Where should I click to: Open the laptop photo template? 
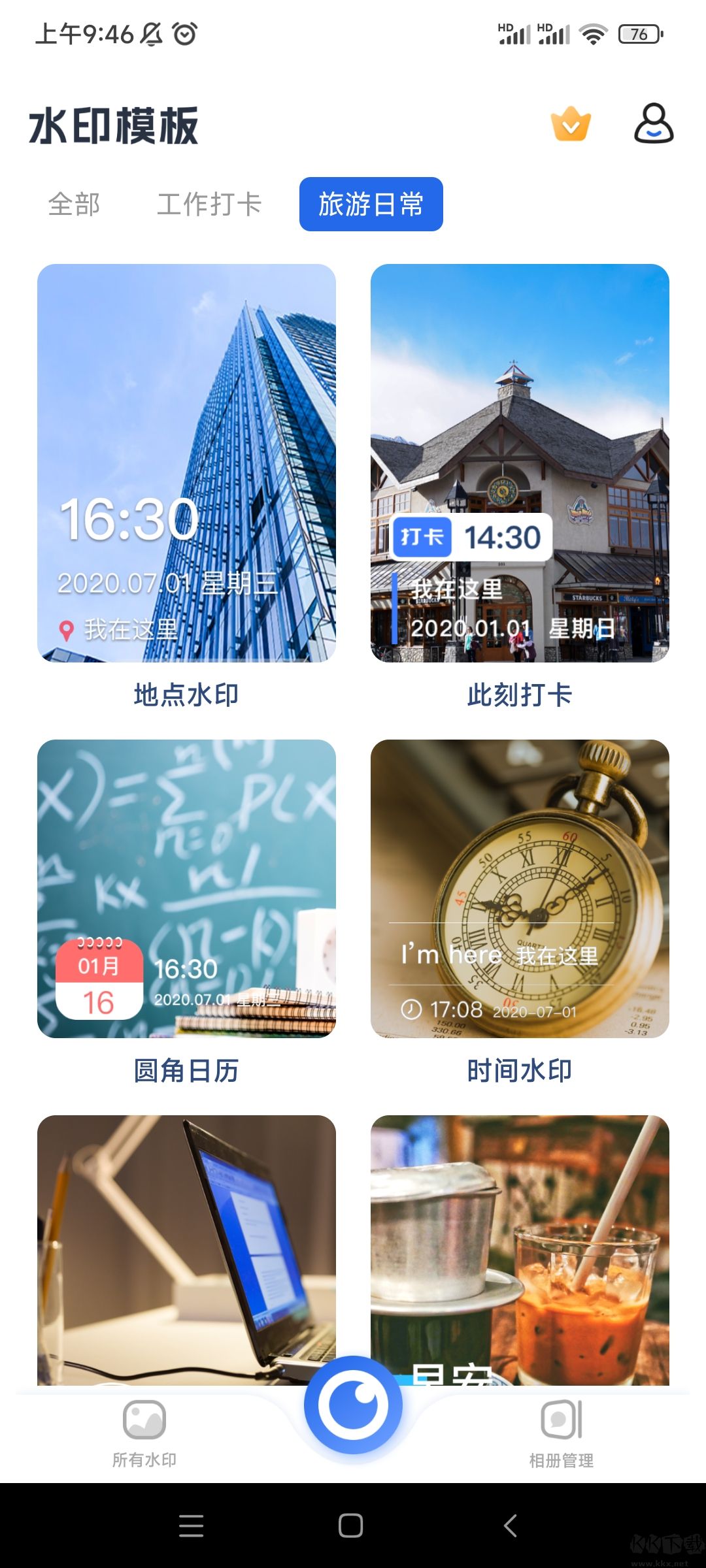pos(186,1248)
